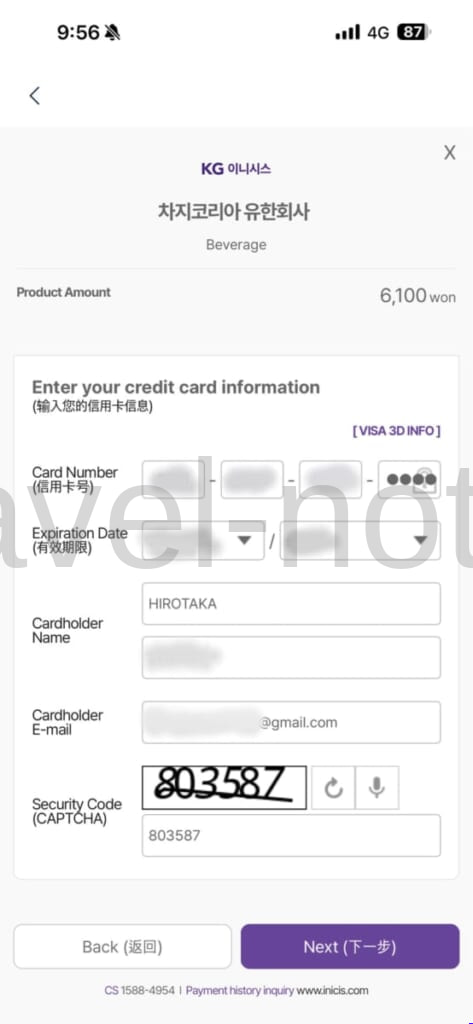Tap the masked last card number field
Screen dimensions: 473x1024
point(410,480)
